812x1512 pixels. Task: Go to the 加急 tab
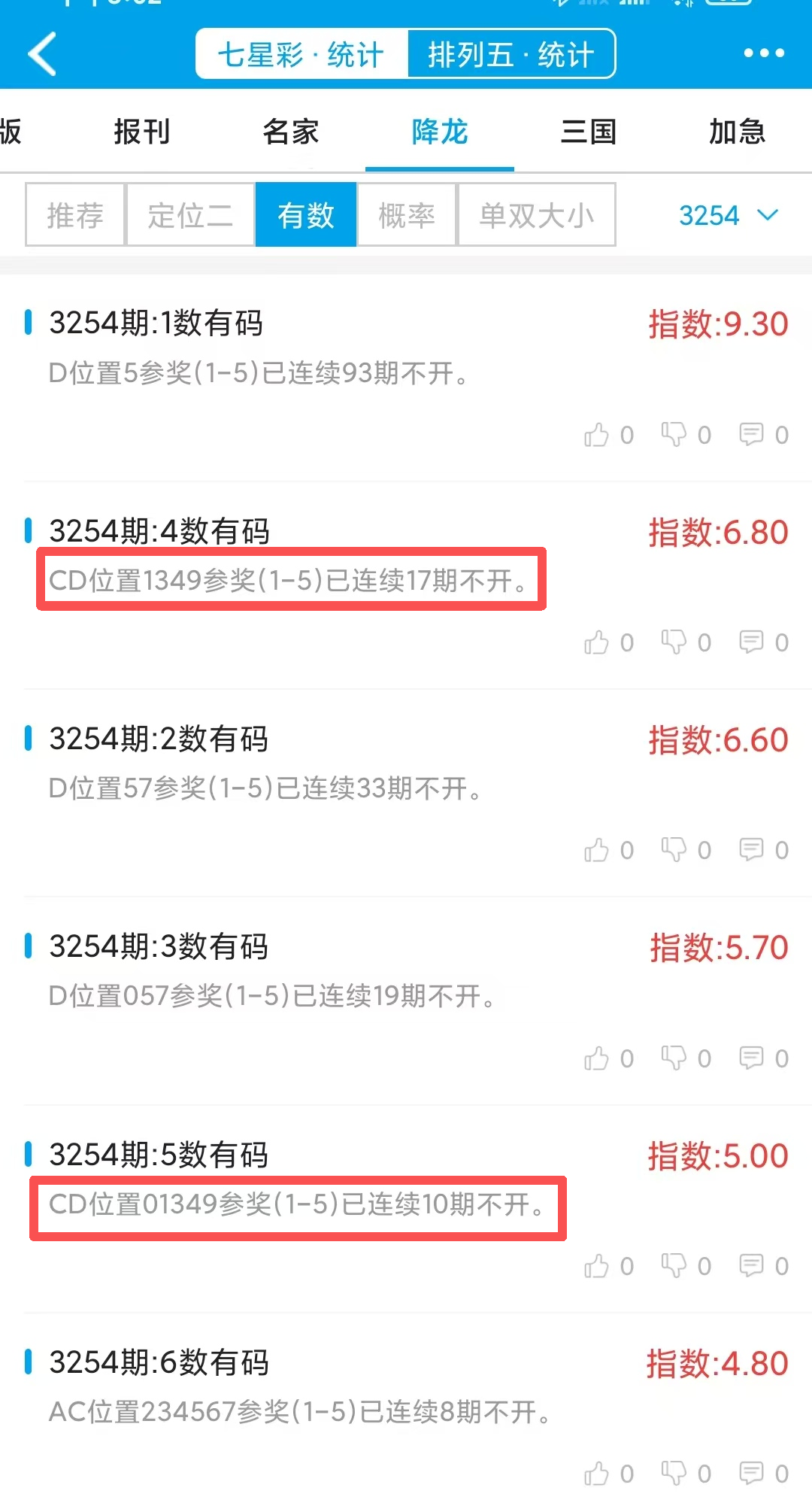pyautogui.click(x=737, y=132)
